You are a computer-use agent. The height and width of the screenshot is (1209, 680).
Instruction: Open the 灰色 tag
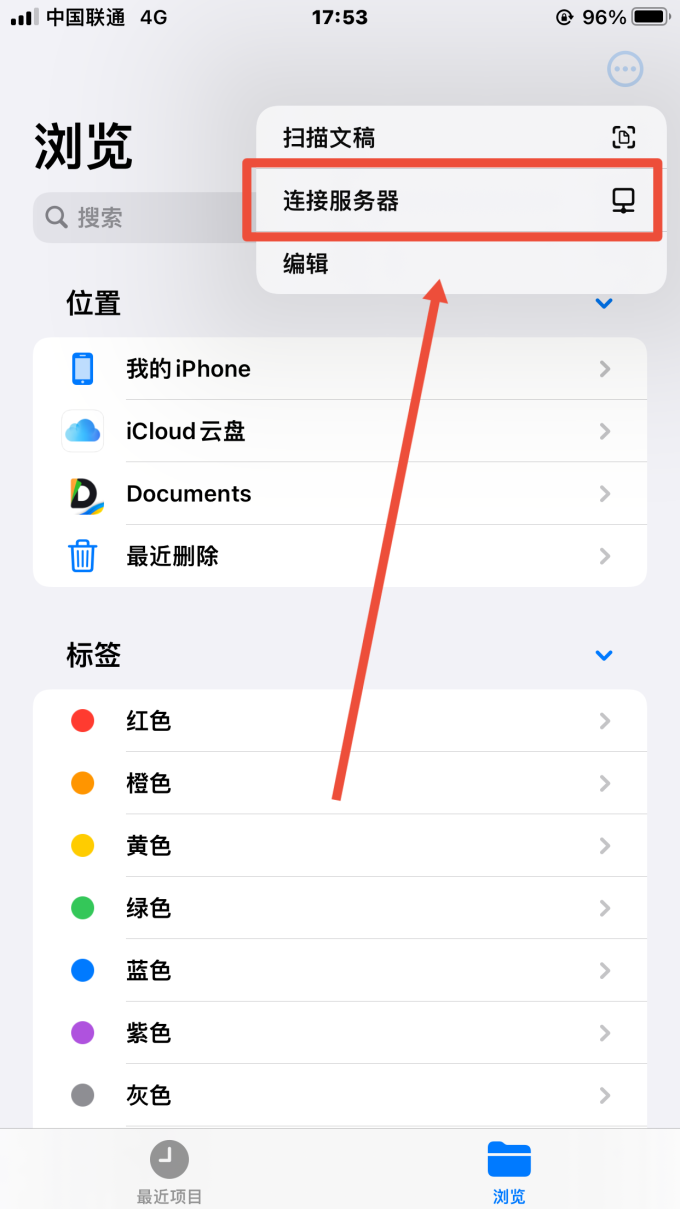(340, 1095)
